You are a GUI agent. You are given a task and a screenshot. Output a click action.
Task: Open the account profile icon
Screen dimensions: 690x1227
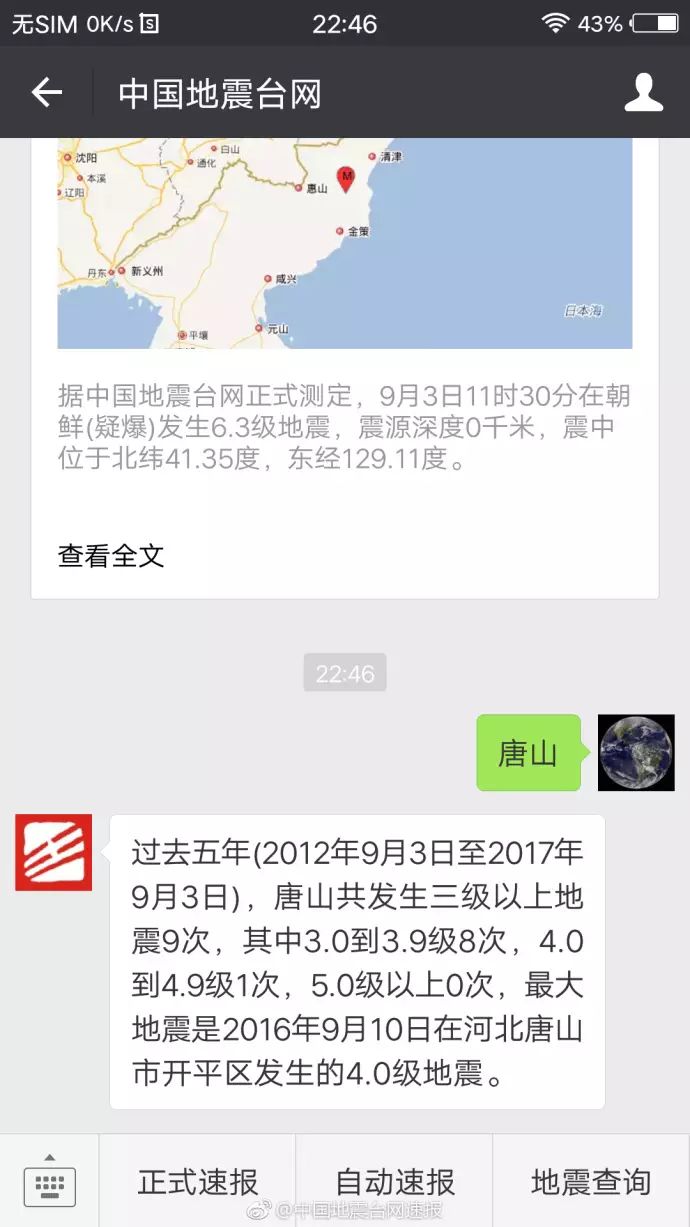[644, 93]
